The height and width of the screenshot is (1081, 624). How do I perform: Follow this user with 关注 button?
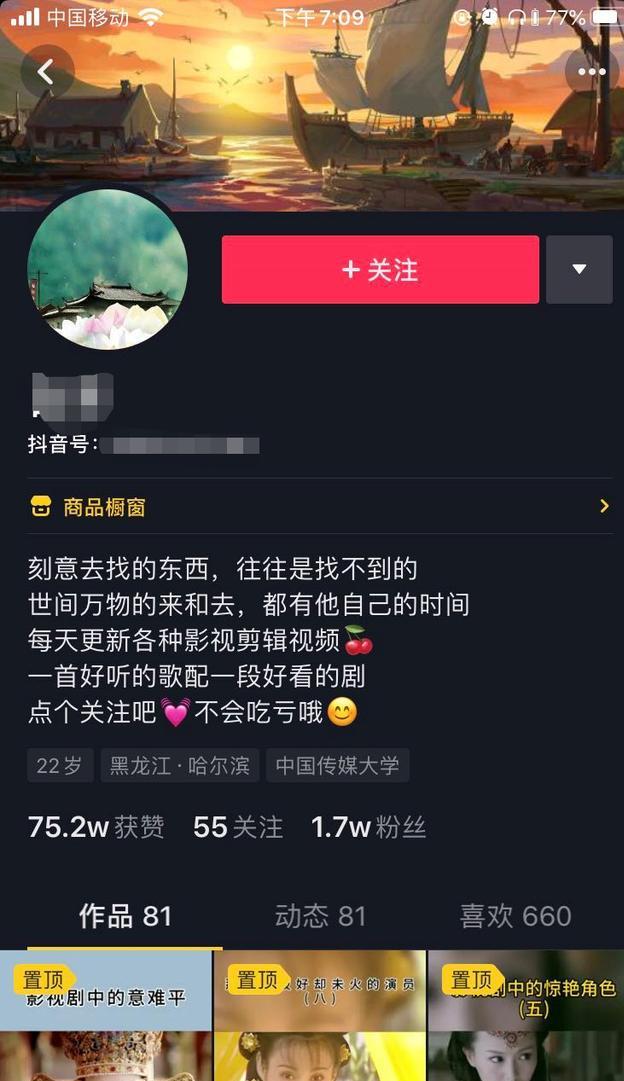tap(380, 270)
